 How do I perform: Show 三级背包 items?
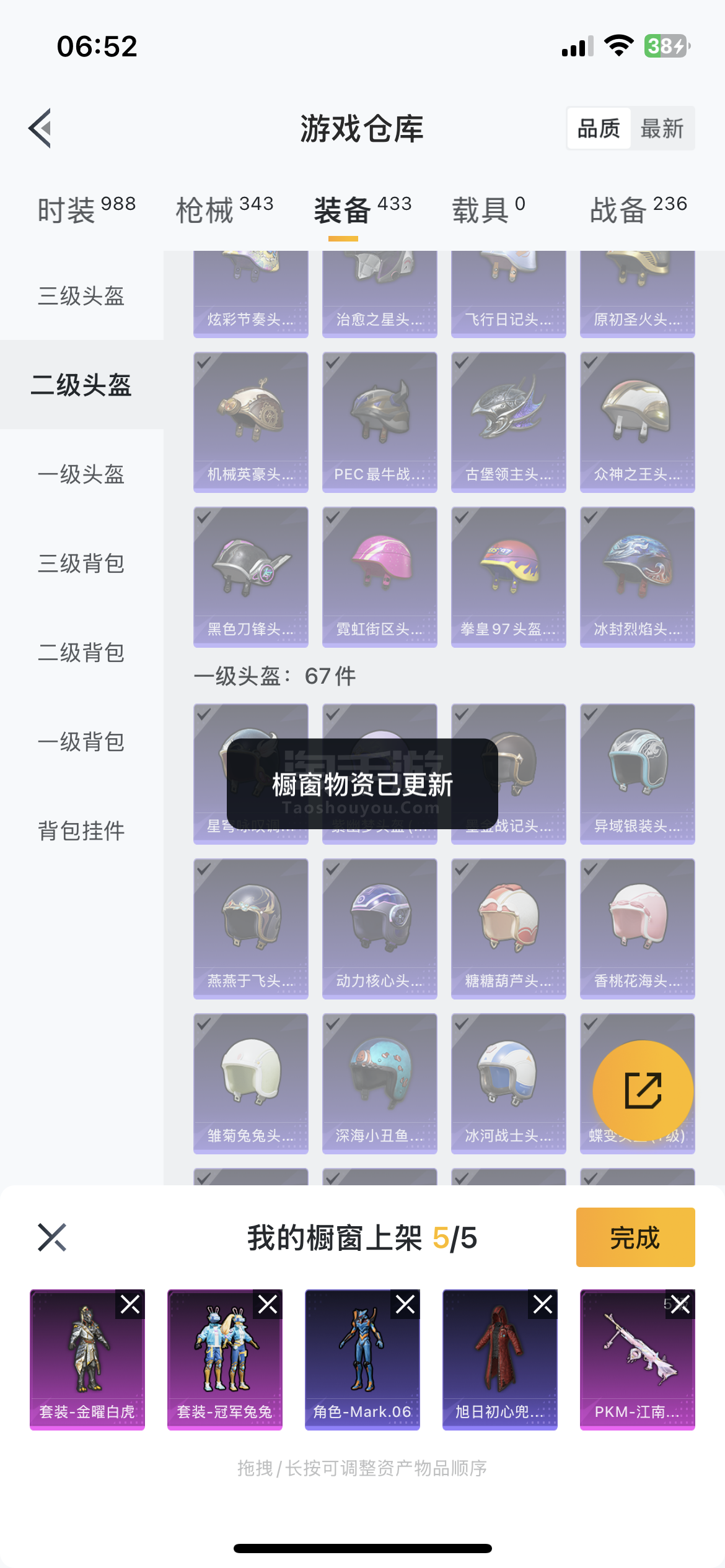(x=81, y=564)
